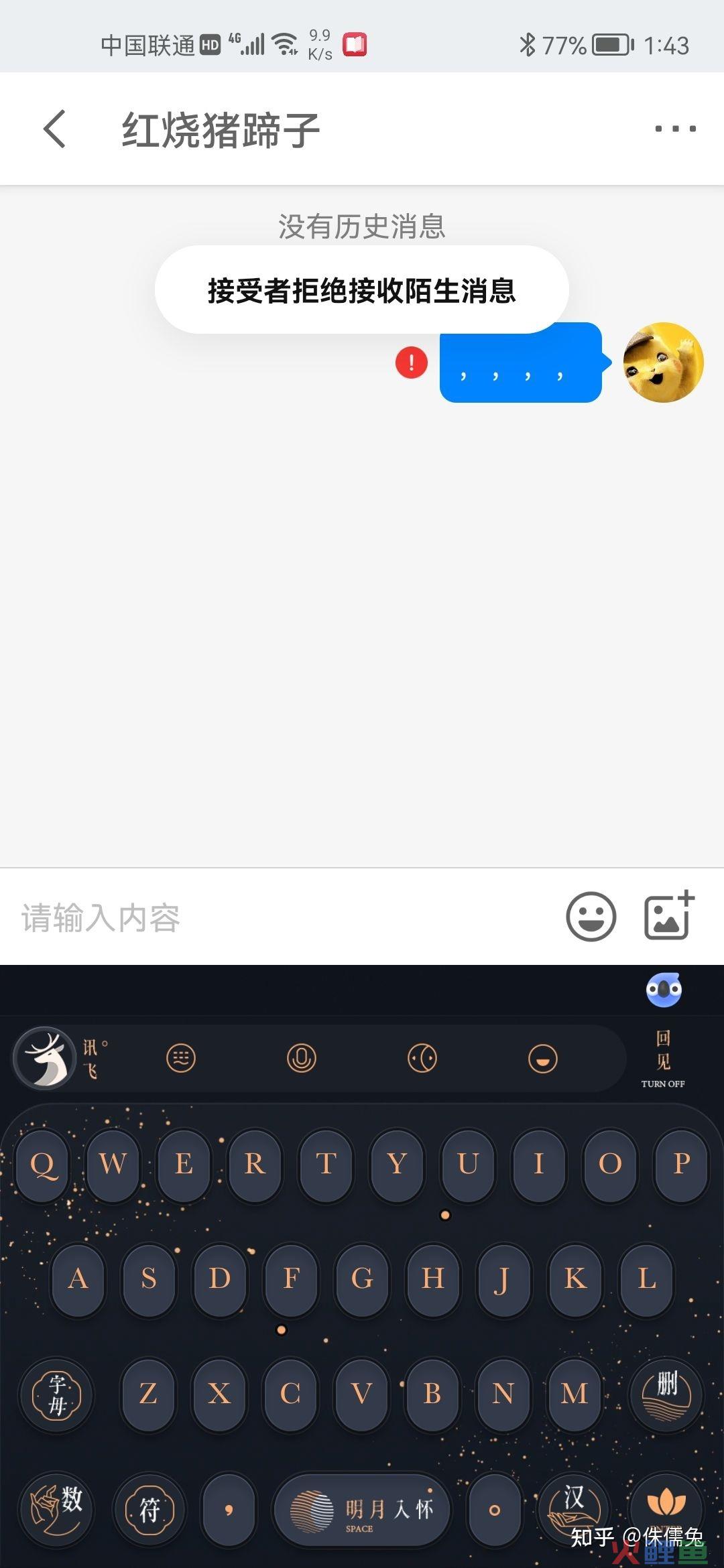Switch to the 数 number keyboard
The height and width of the screenshot is (1568, 724).
(x=57, y=1509)
